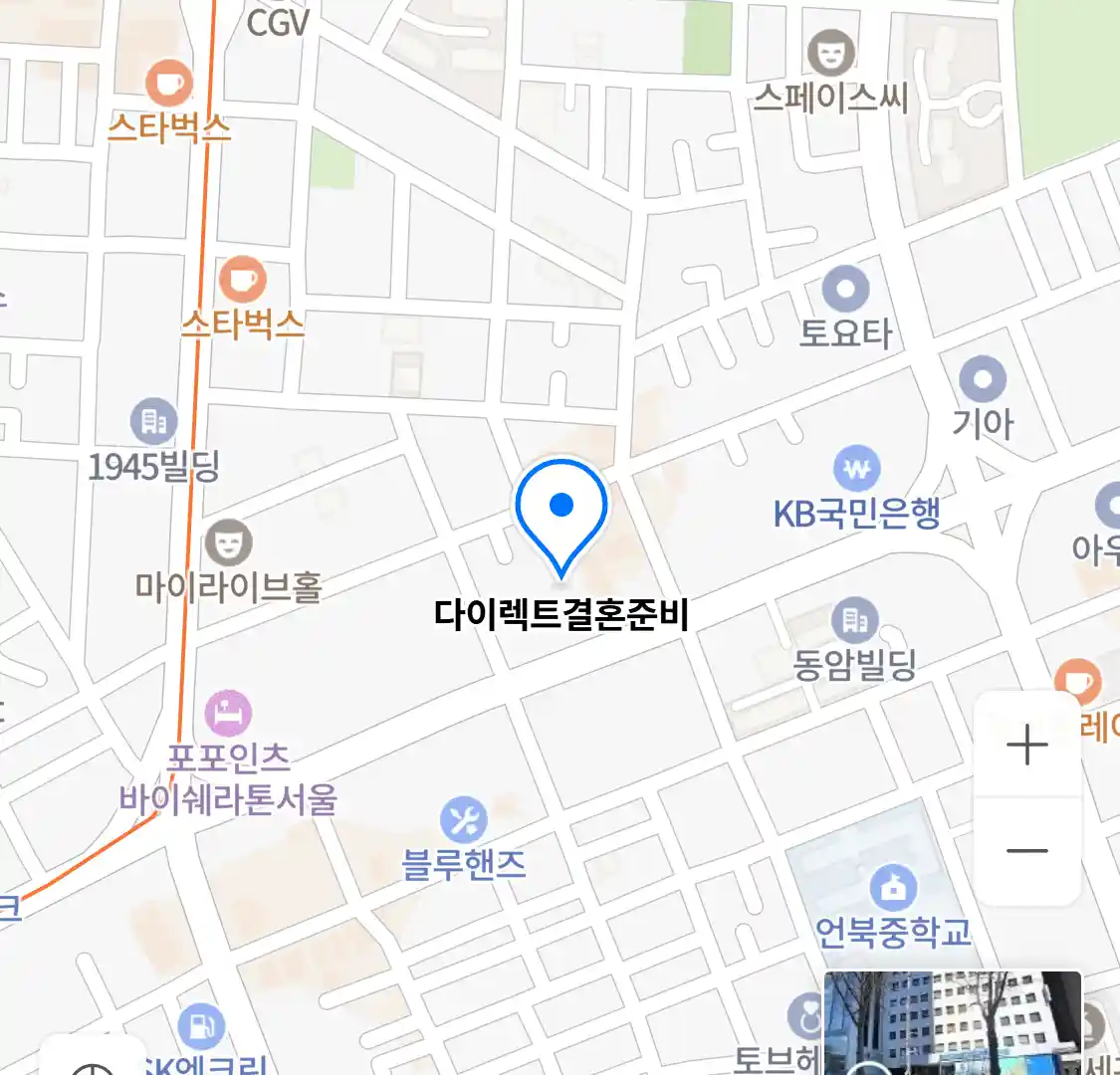Open the 1945빌딩 building marker

[x=154, y=423]
